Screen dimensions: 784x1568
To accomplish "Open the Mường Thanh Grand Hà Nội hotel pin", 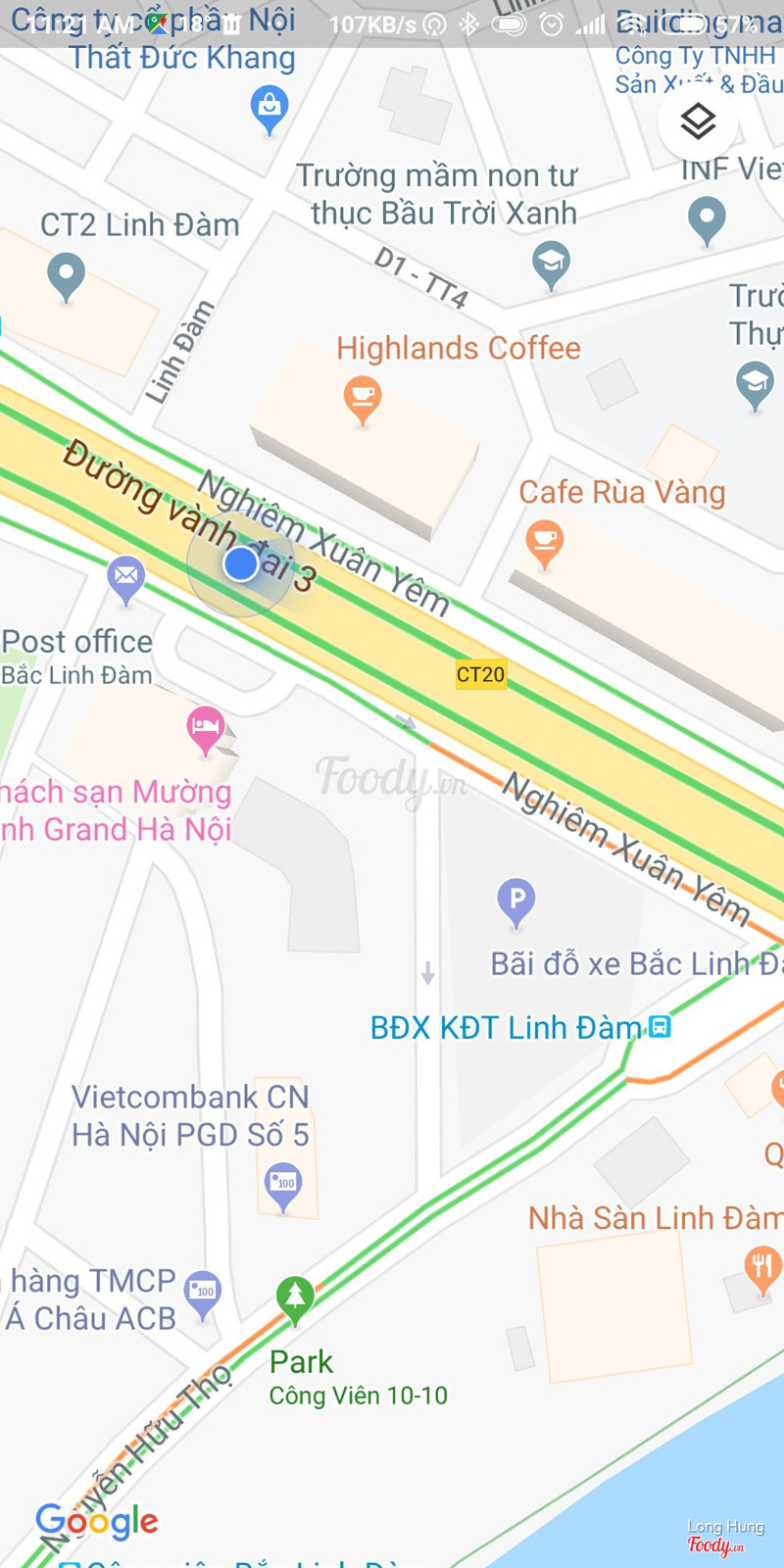I will [206, 728].
